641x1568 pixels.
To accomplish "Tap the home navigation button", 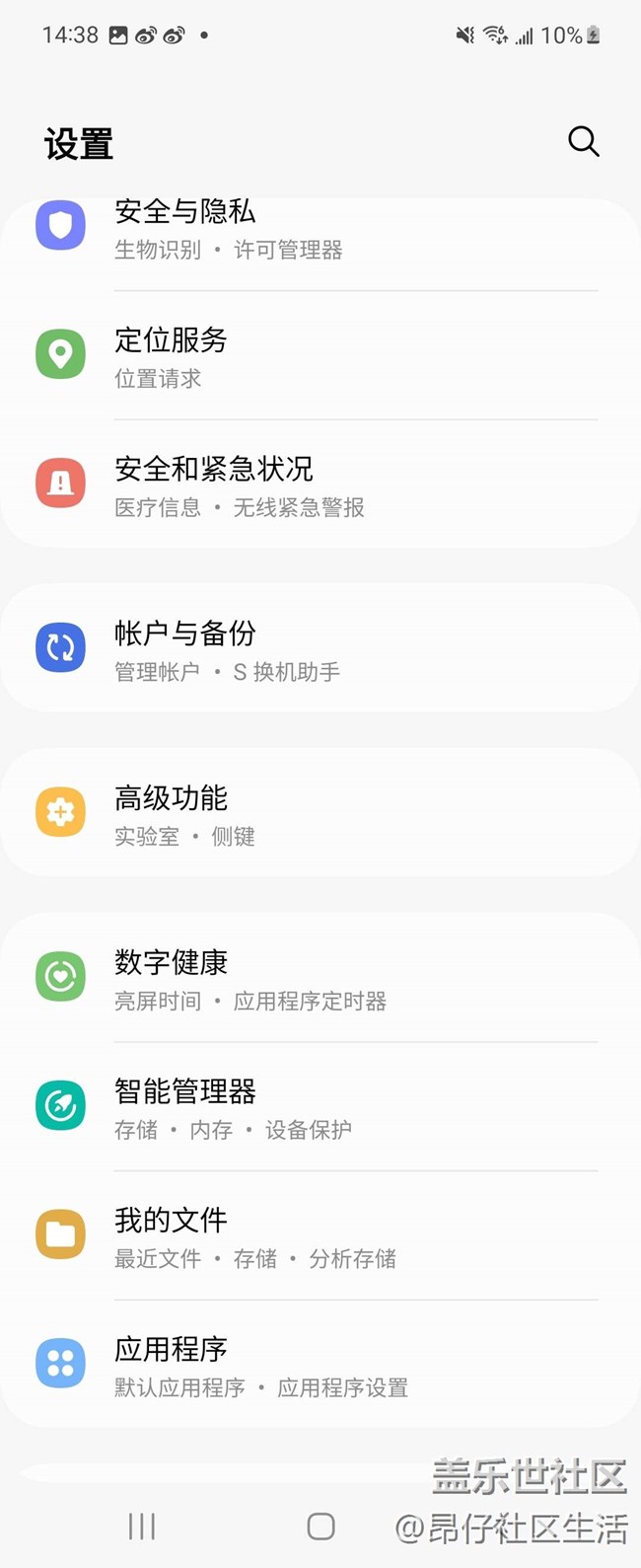I will pos(320,1527).
